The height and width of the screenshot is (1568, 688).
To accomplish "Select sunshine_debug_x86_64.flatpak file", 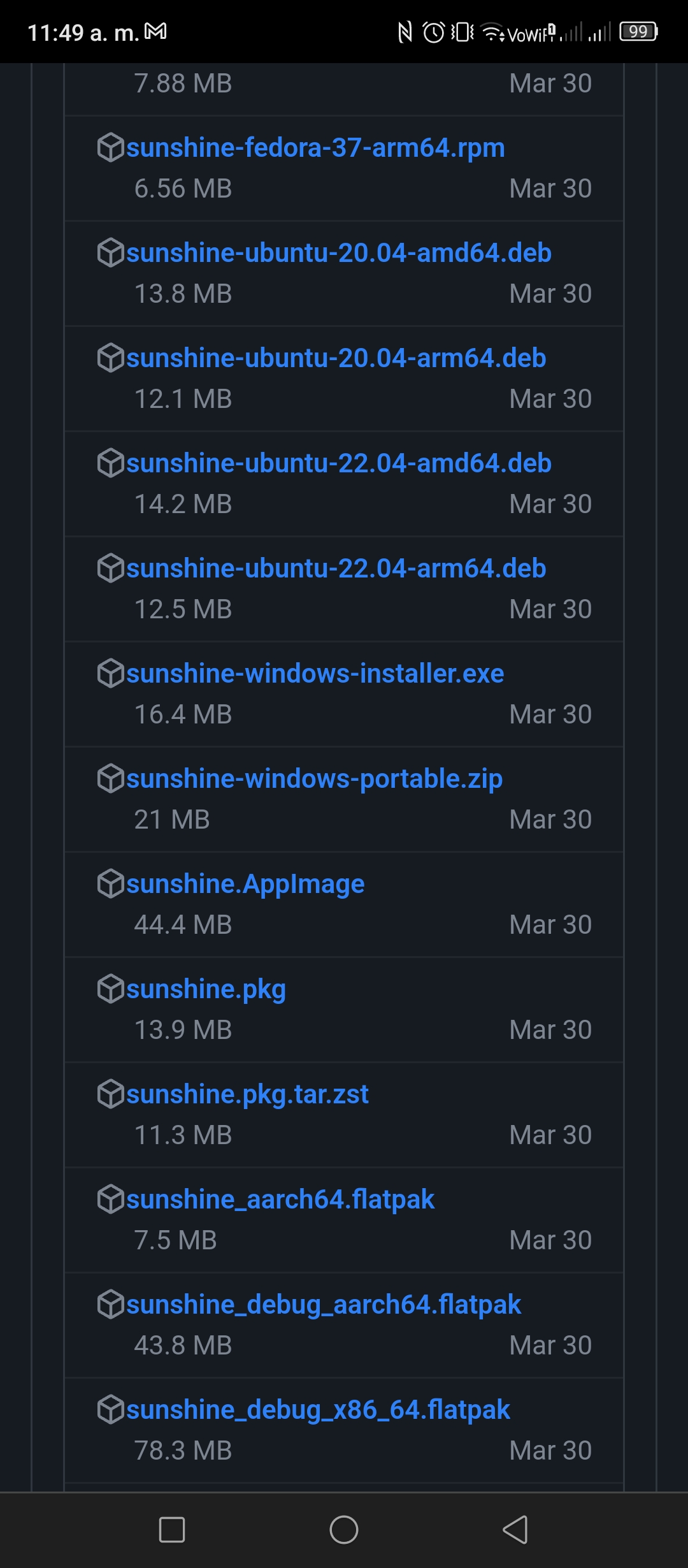I will [x=318, y=1410].
